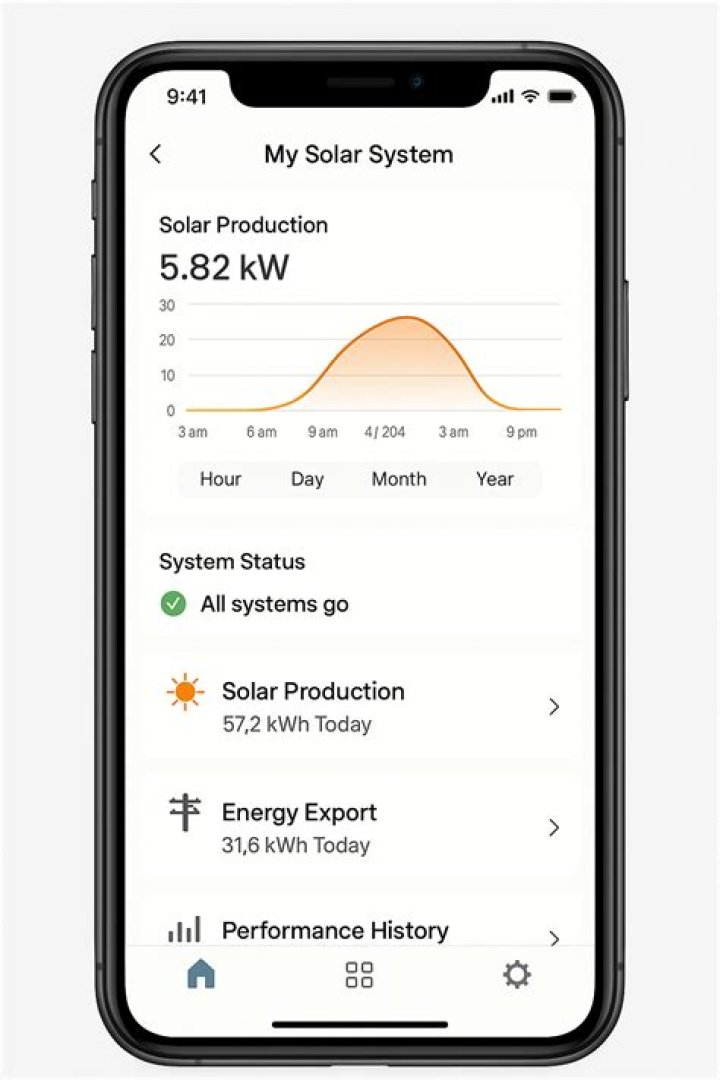Switch the chart to Hour view

[x=221, y=479]
